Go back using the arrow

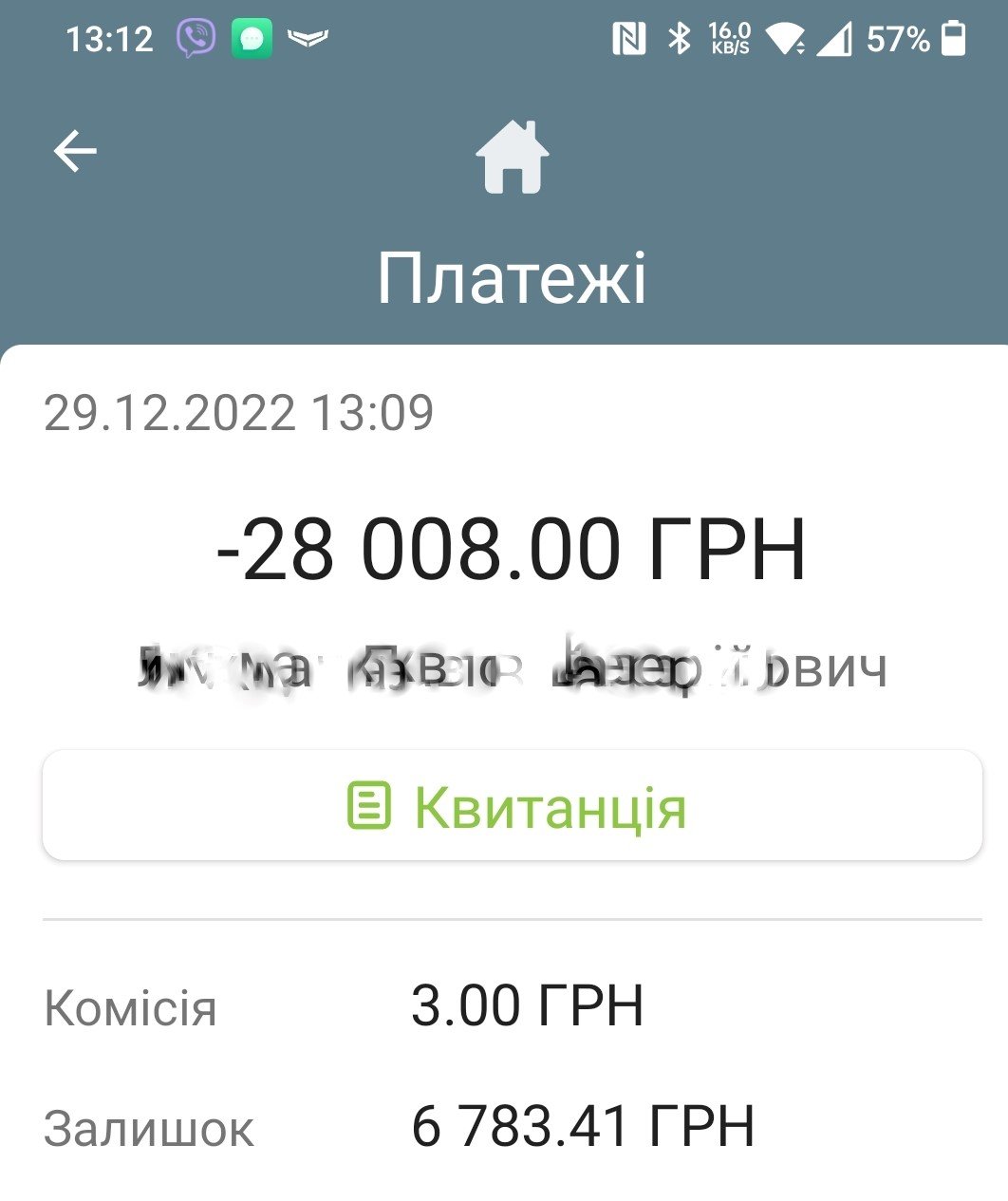pyautogui.click(x=75, y=151)
